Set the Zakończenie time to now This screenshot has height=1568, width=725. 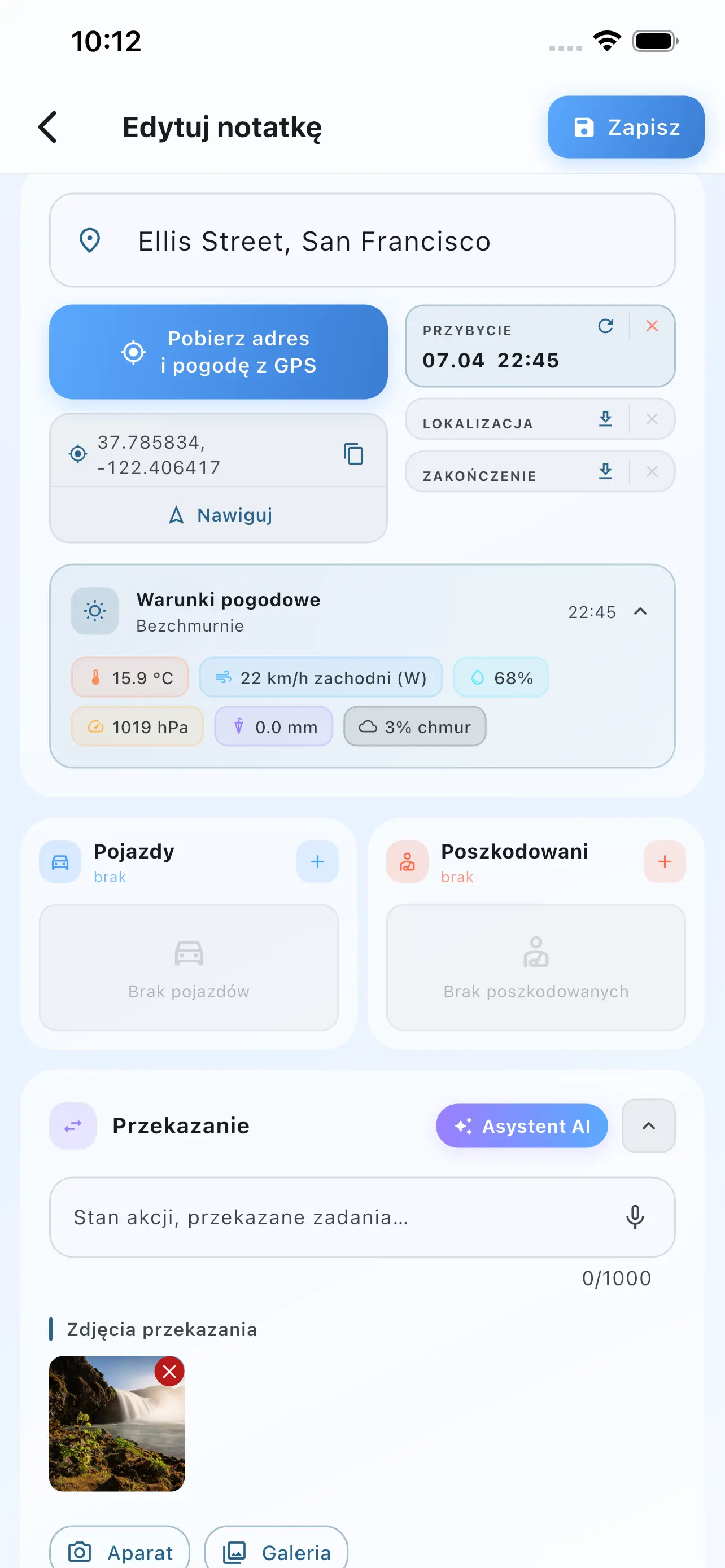coord(605,471)
